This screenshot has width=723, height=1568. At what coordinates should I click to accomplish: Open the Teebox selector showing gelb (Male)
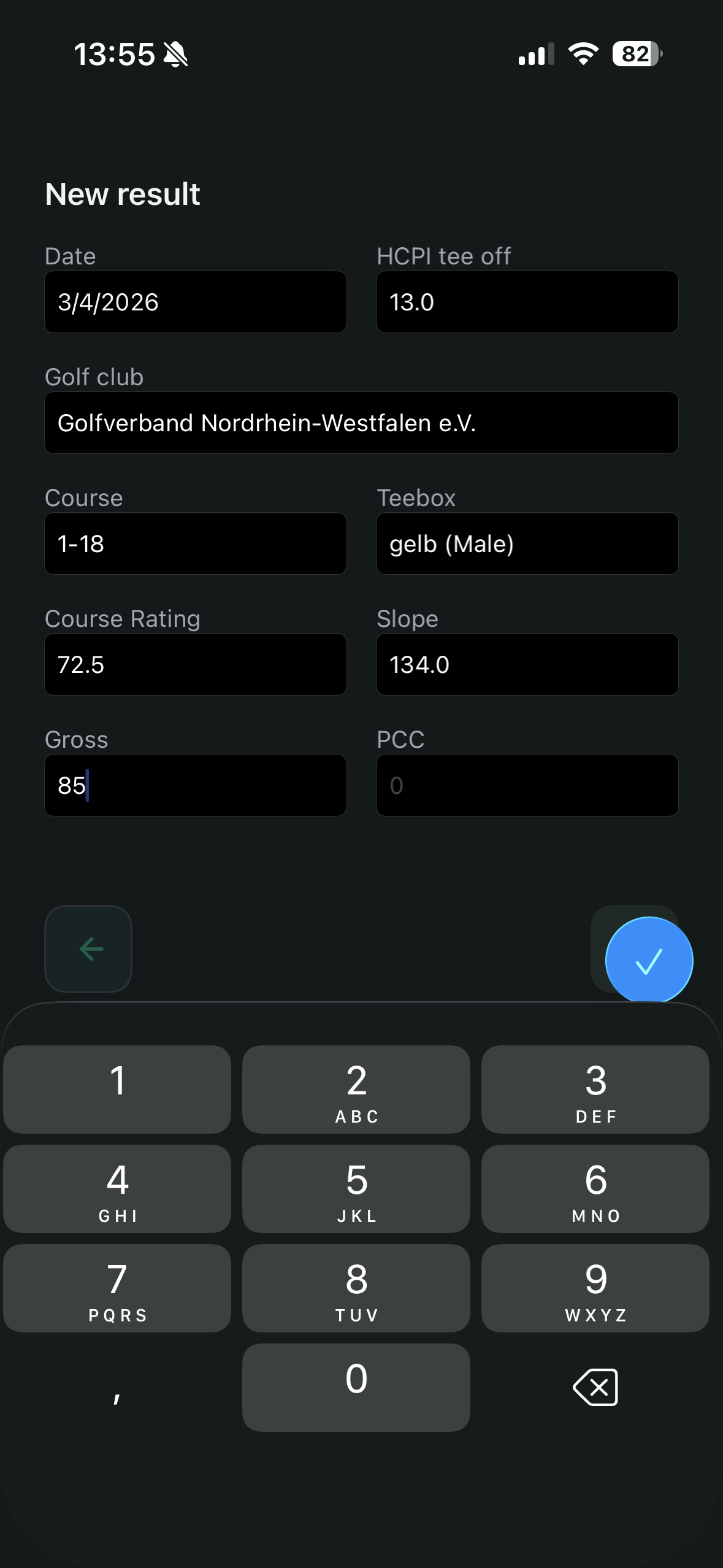pos(526,544)
